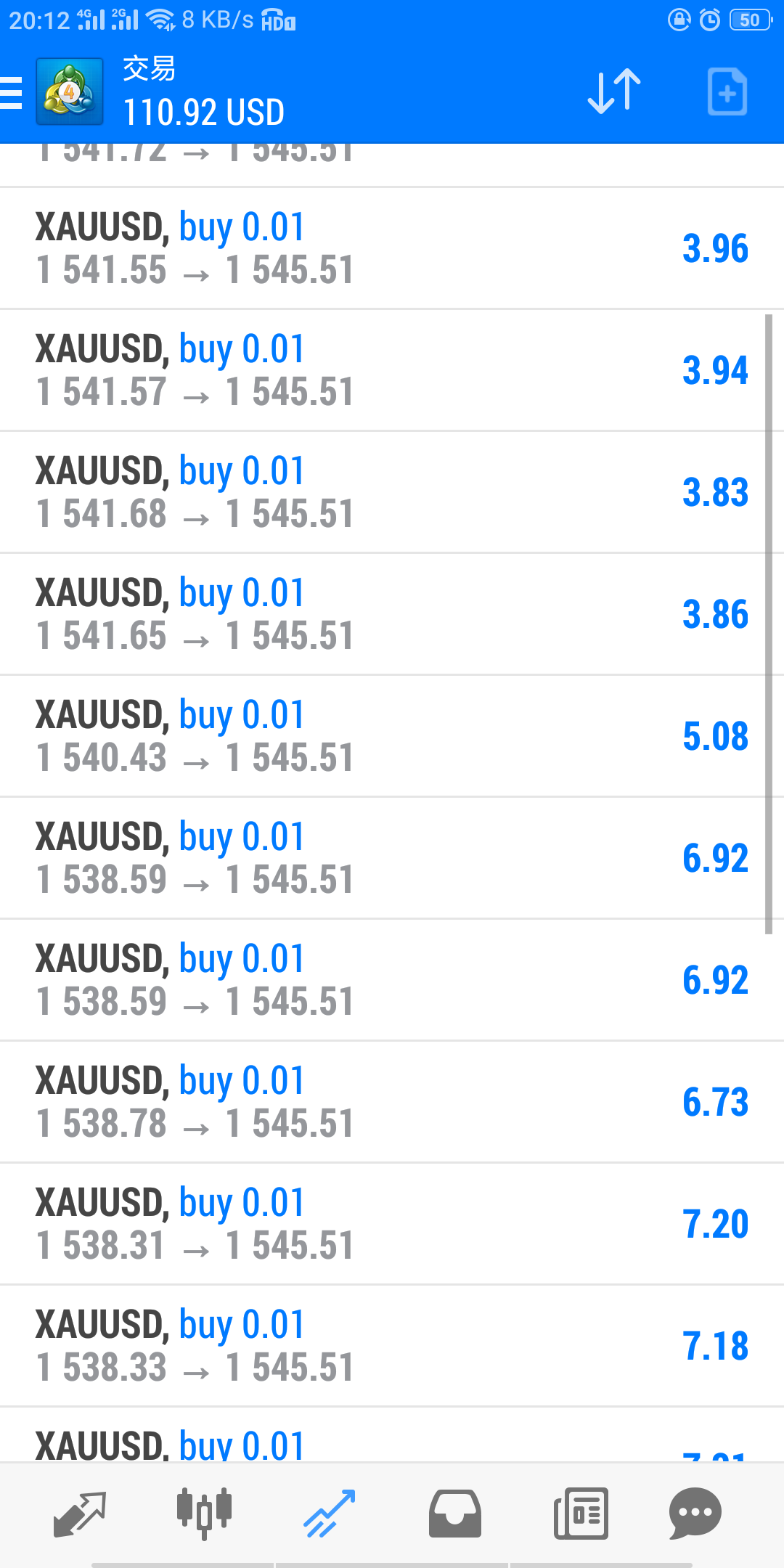
Task: Open the side drawer menu
Action: point(12,93)
